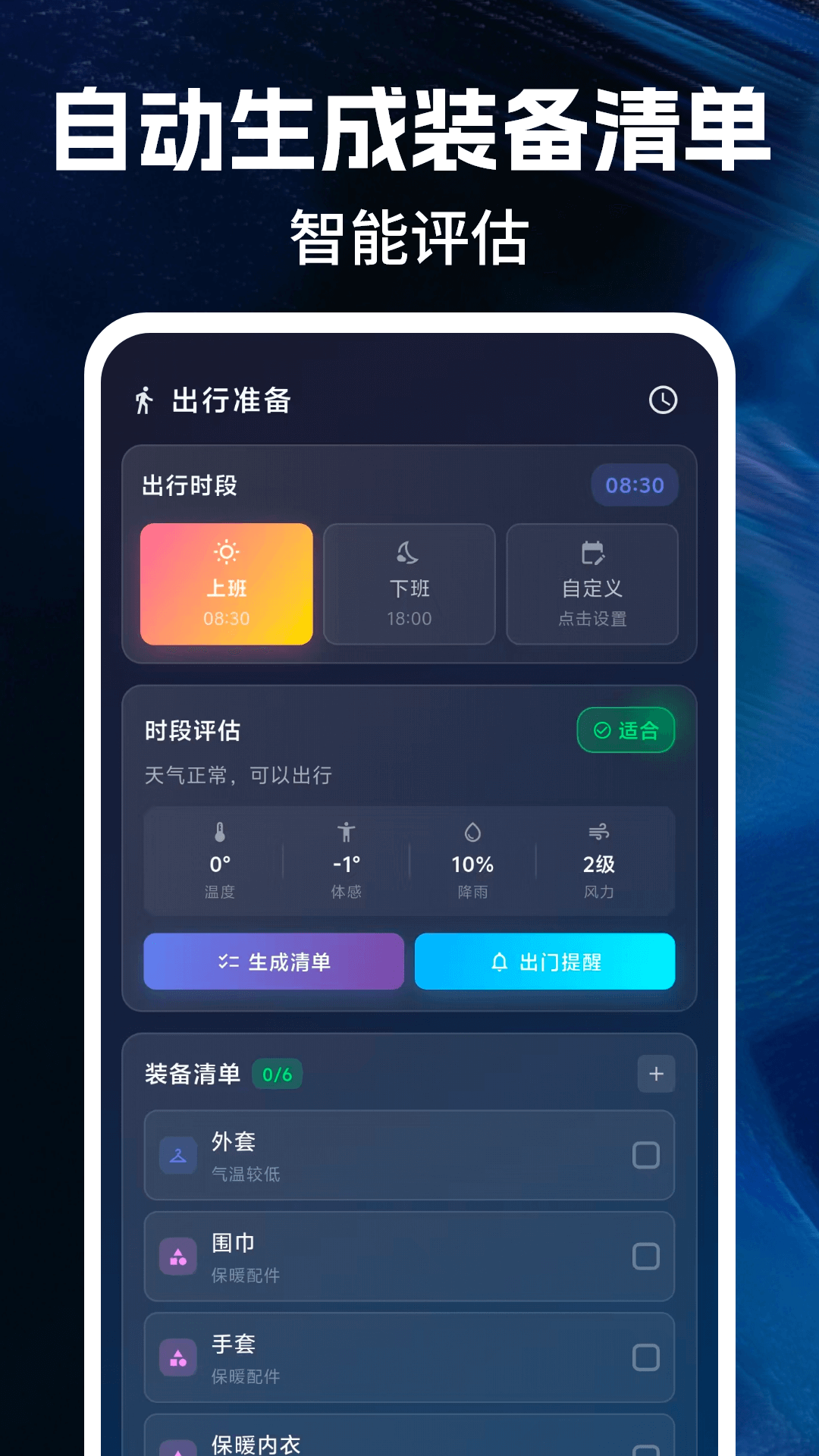Tap the 出门提醒 reminder button
The image size is (819, 1456).
(545, 962)
